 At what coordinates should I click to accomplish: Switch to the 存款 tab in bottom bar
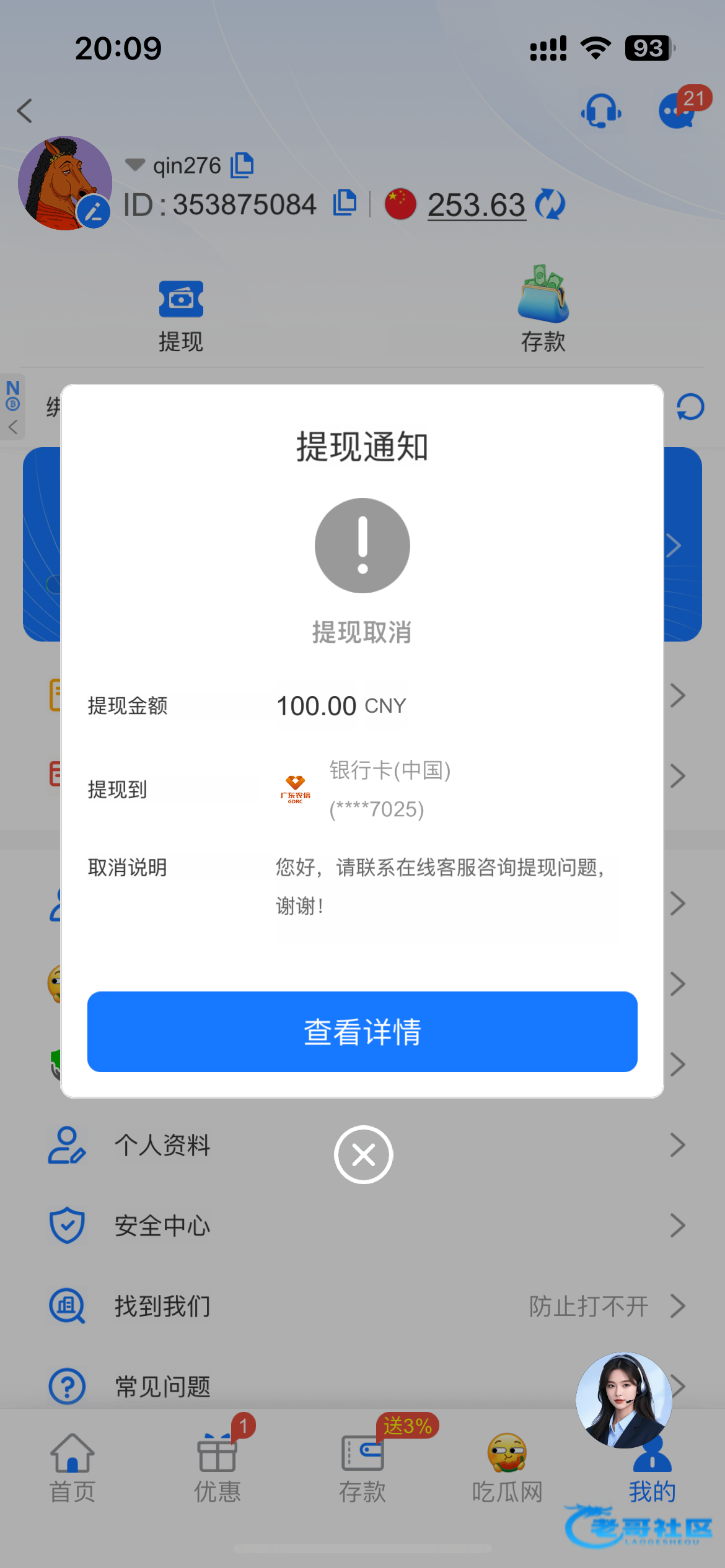click(362, 1468)
